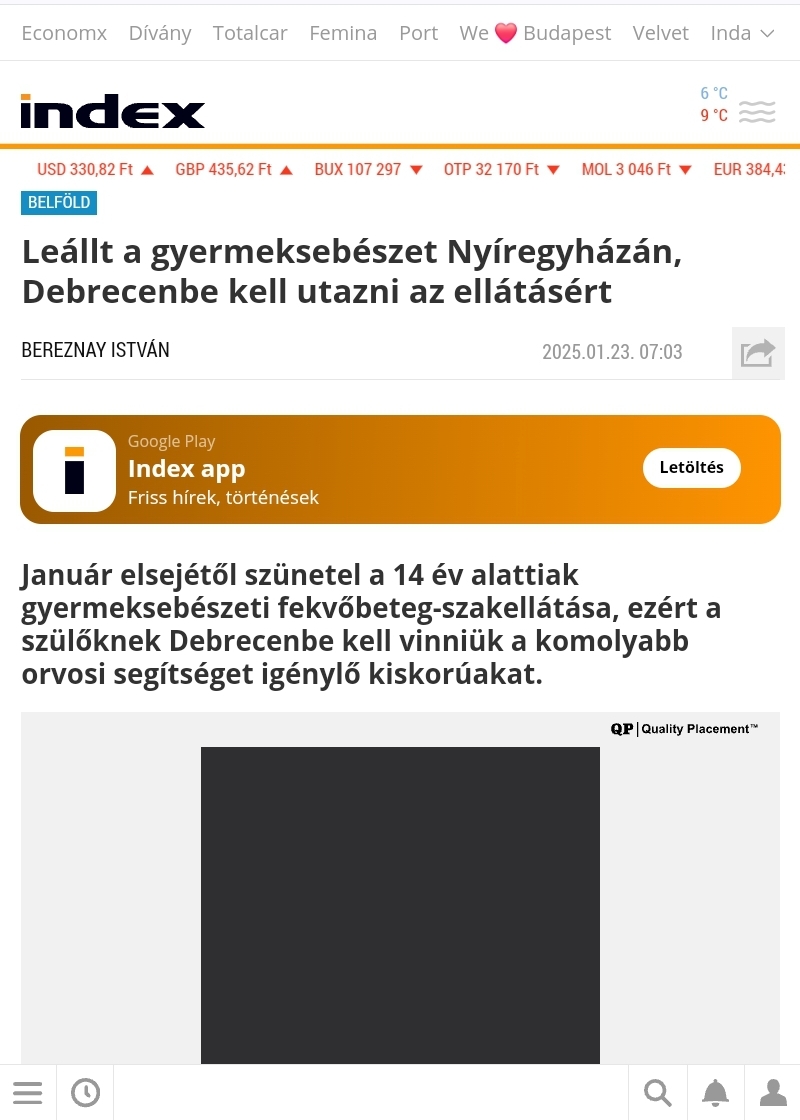Open the user profile icon
The image size is (800, 1120).
click(772, 1092)
